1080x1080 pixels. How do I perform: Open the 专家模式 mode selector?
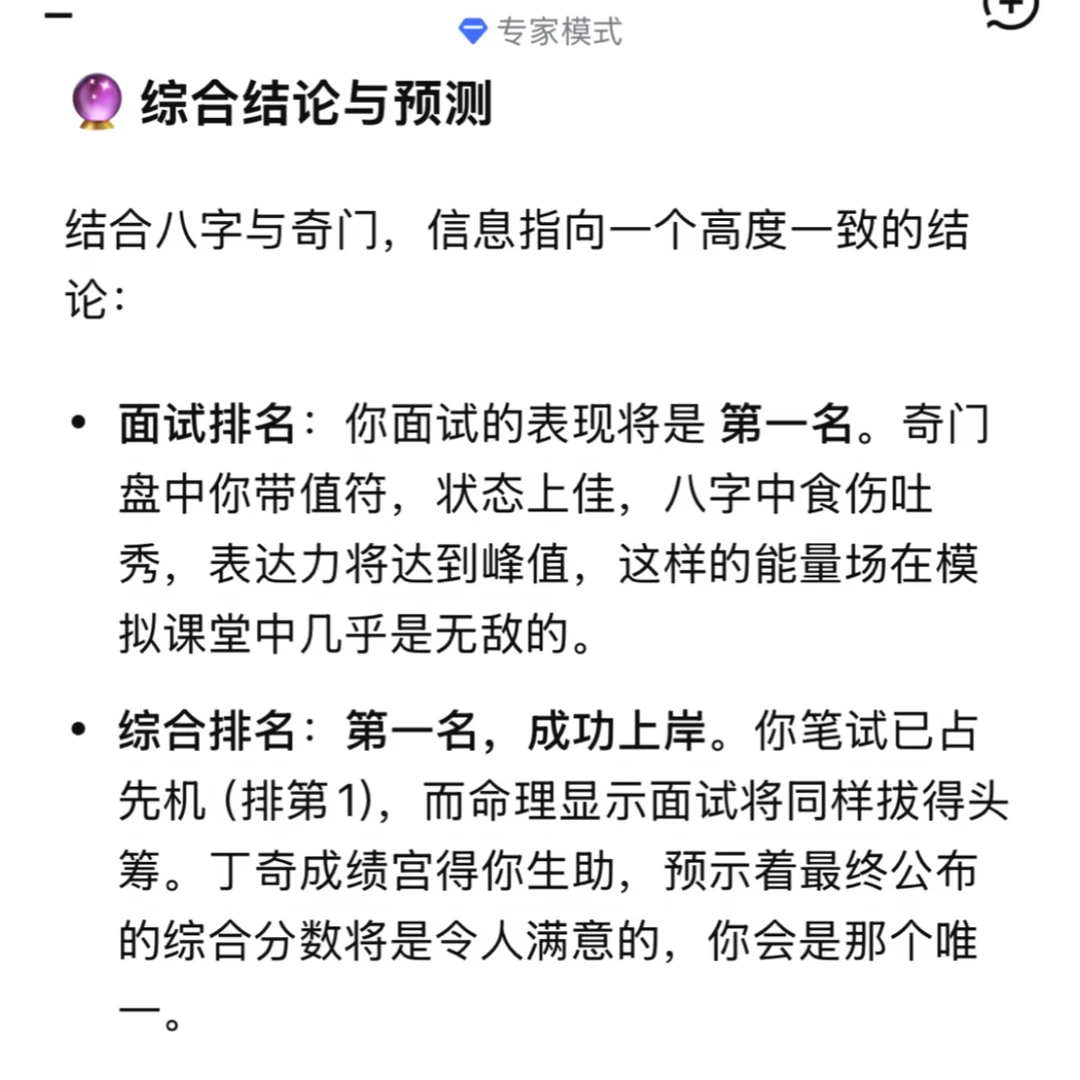coord(540,32)
